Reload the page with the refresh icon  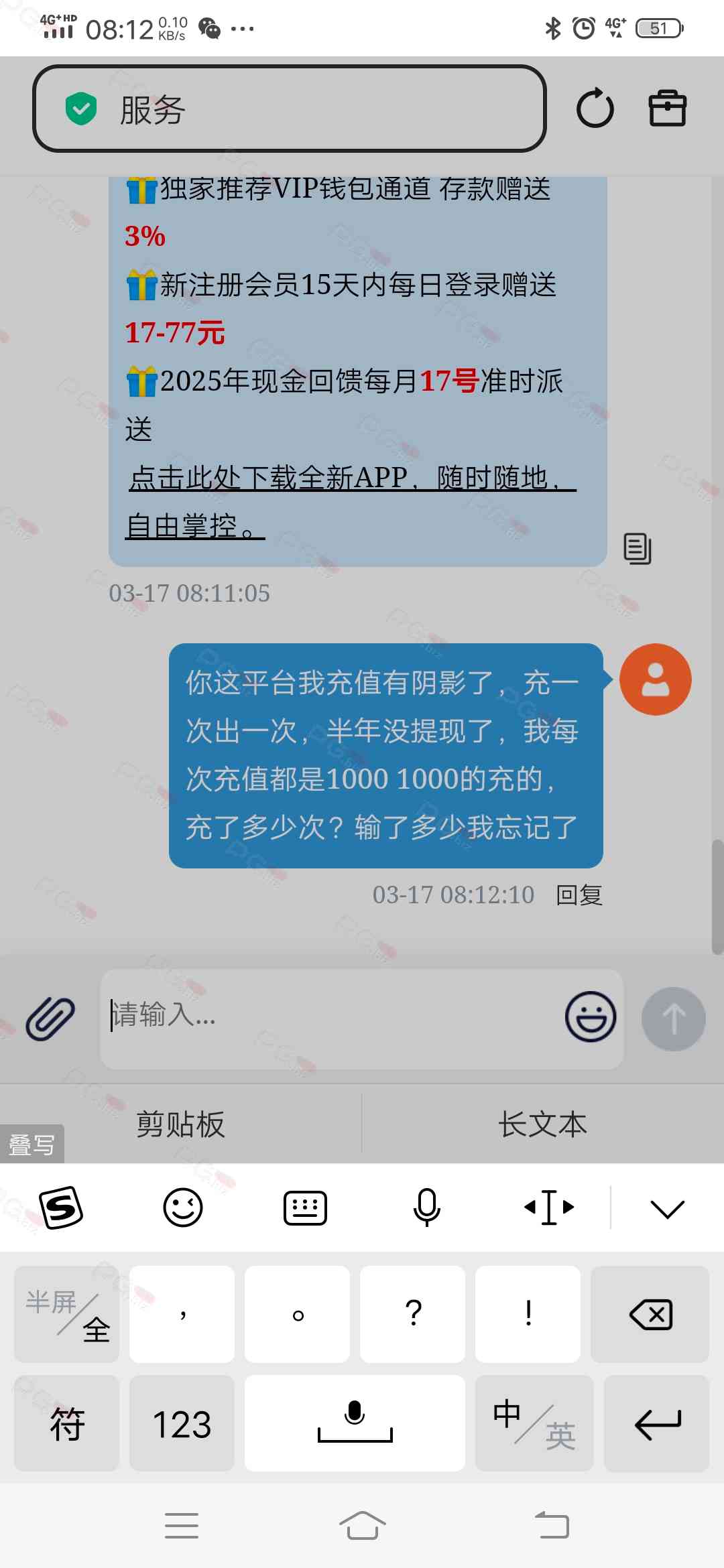pos(595,109)
